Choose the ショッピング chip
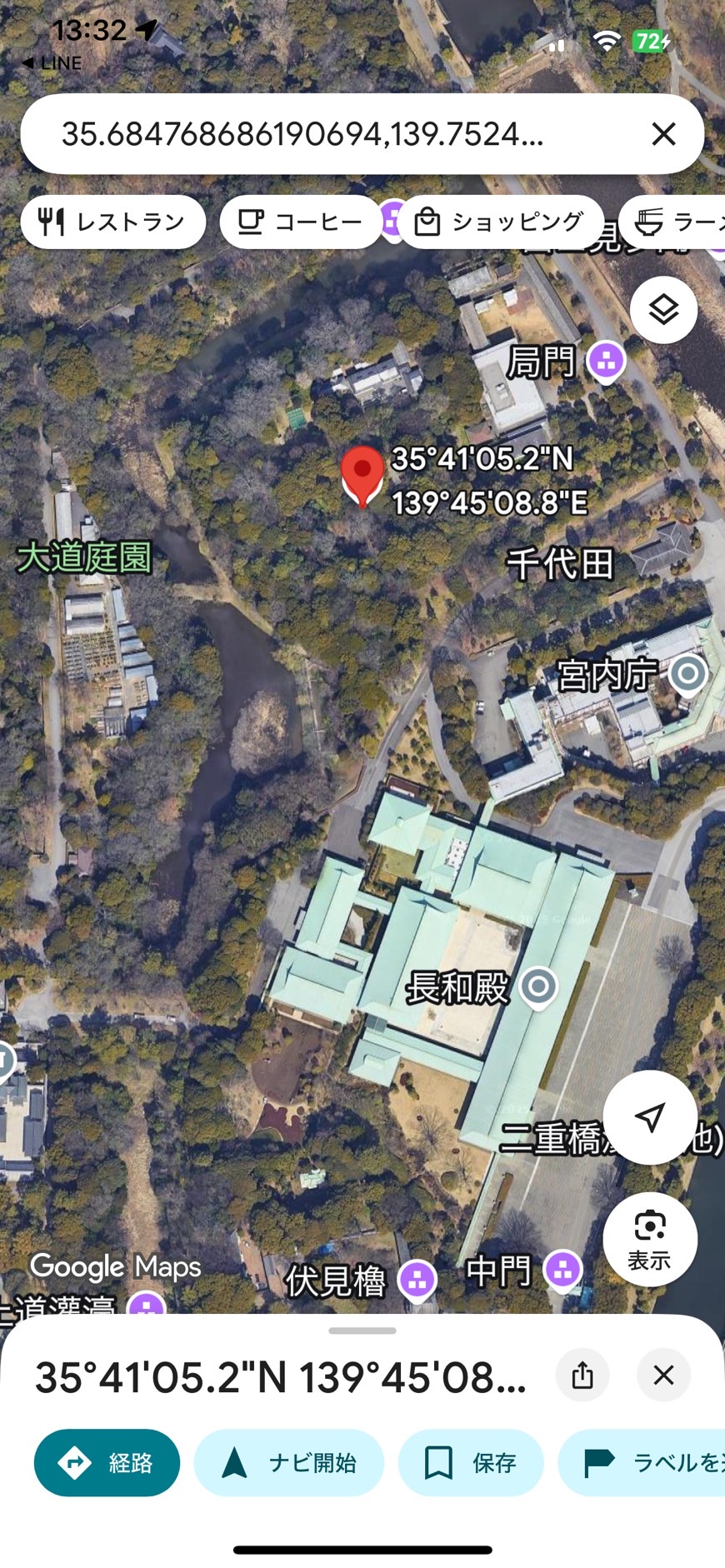 [x=500, y=222]
